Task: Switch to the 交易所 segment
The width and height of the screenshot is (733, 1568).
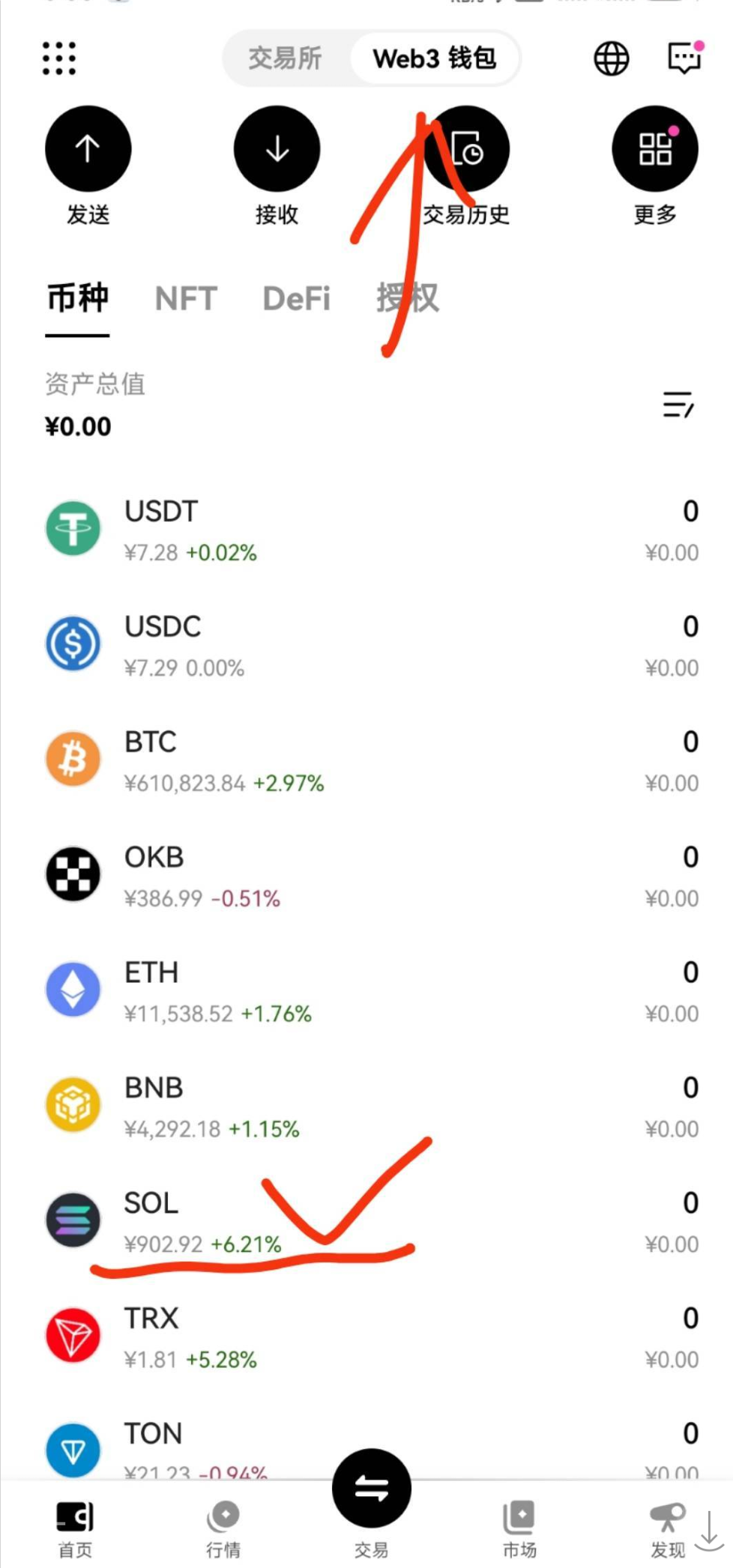Action: coord(285,58)
